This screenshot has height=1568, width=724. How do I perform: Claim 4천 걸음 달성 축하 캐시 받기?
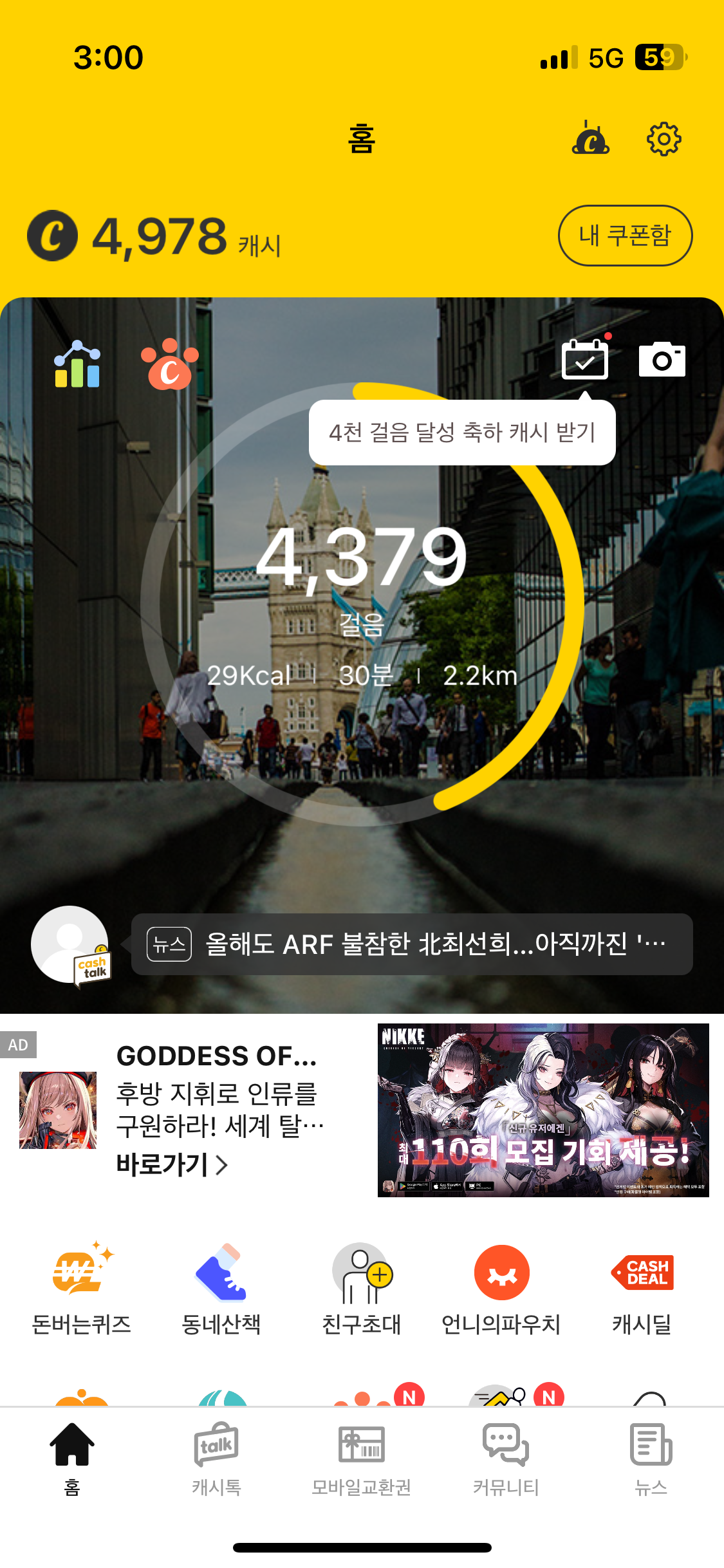[x=462, y=433]
